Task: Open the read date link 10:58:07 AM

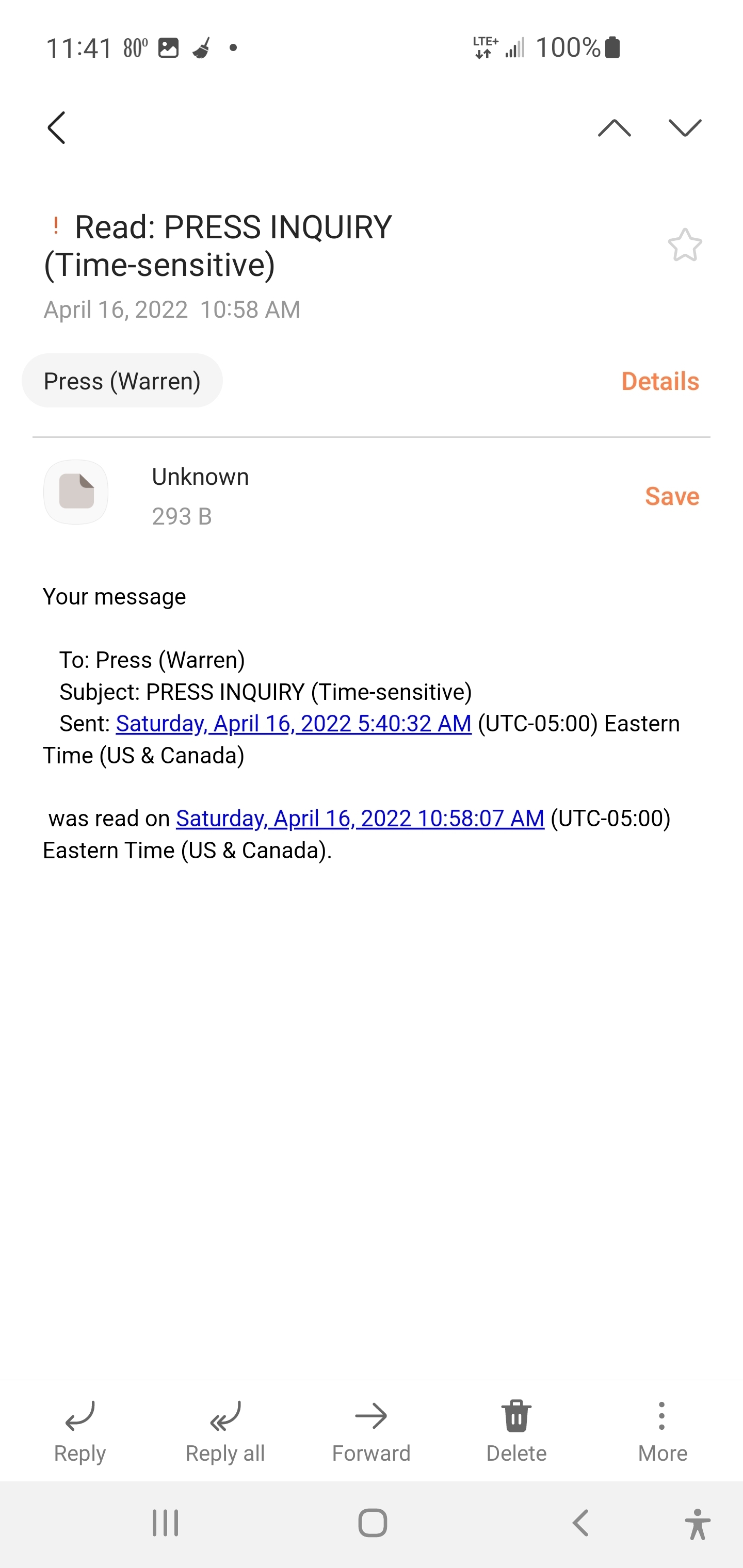Action: (x=360, y=818)
